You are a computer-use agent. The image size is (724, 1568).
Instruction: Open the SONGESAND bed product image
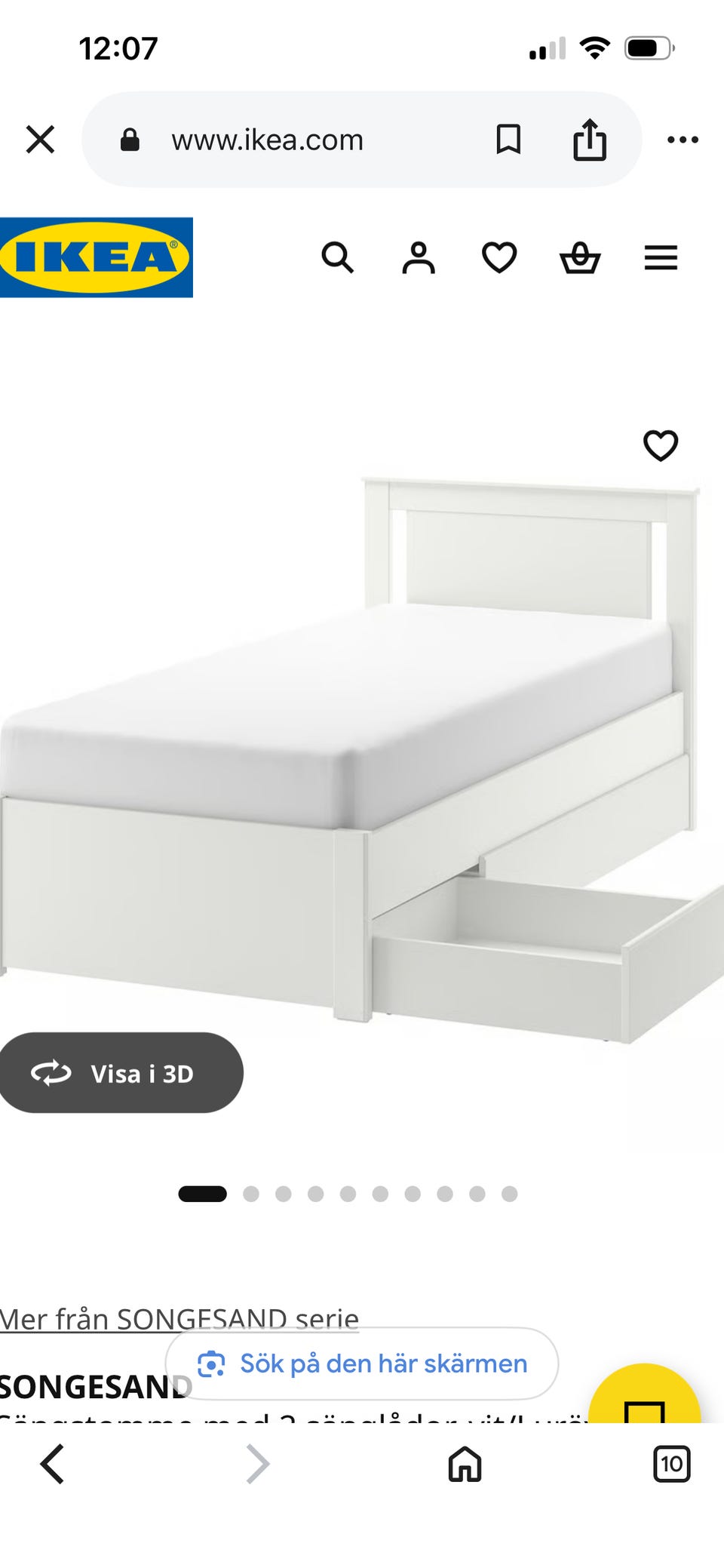pyautogui.click(x=362, y=755)
